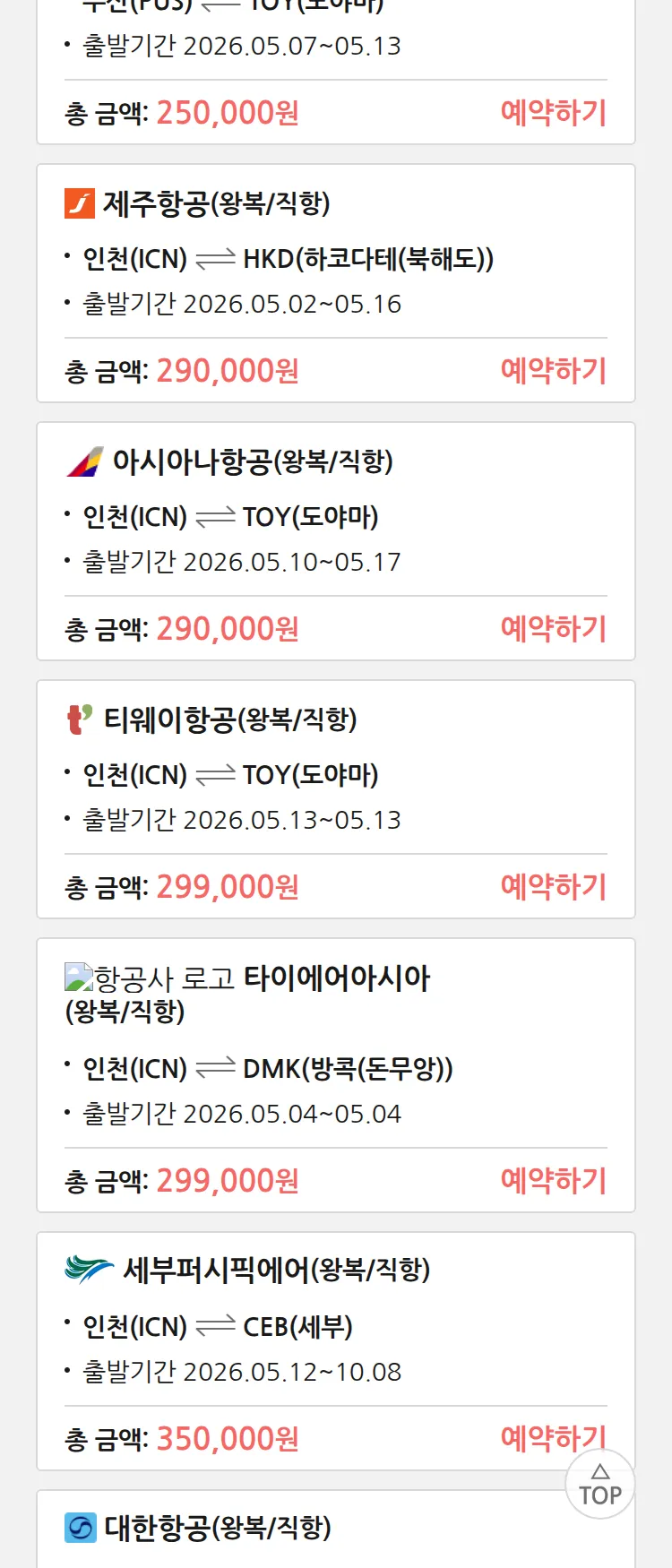Book the 제주항공 flight to 하코다테

coord(553,371)
